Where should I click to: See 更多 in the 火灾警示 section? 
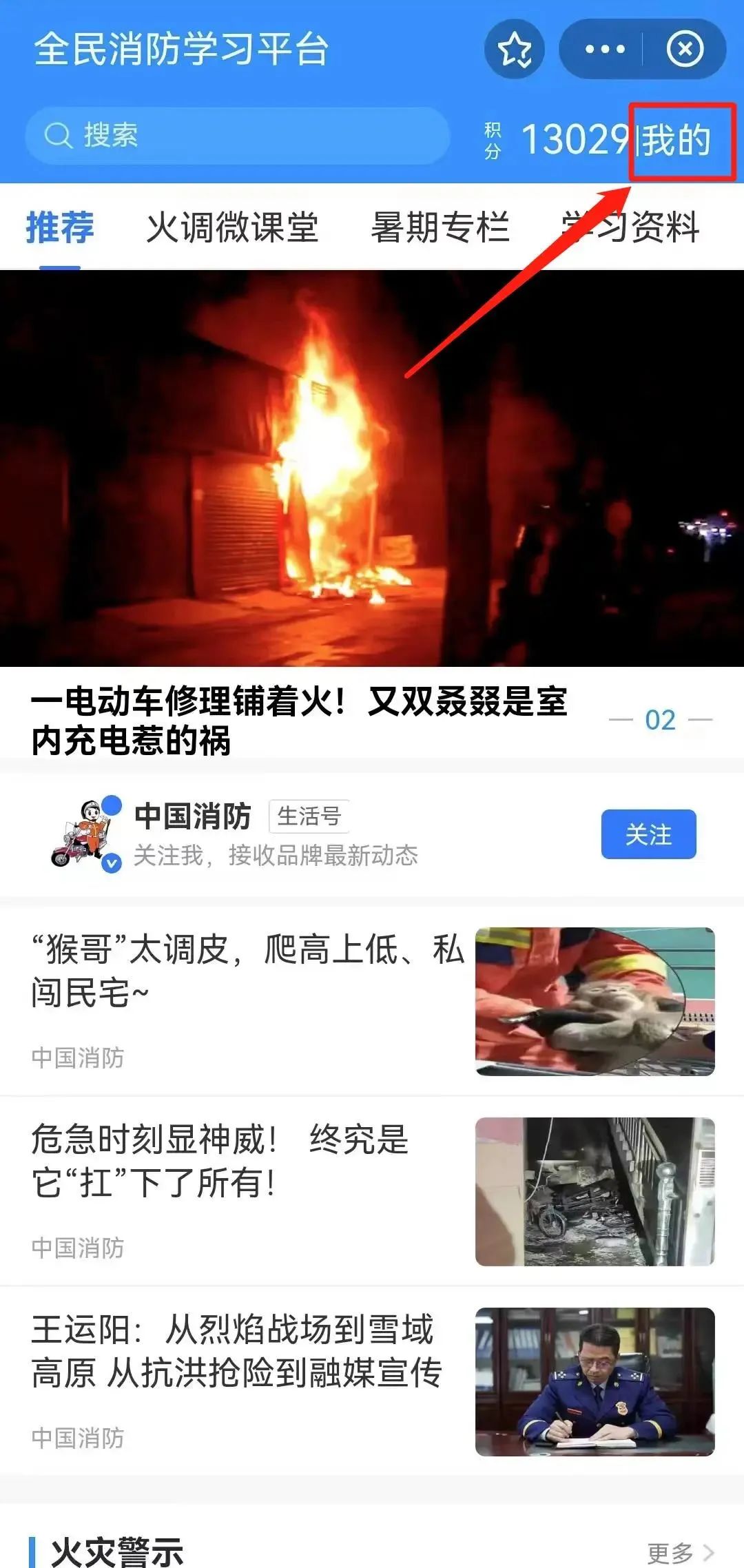679,1553
